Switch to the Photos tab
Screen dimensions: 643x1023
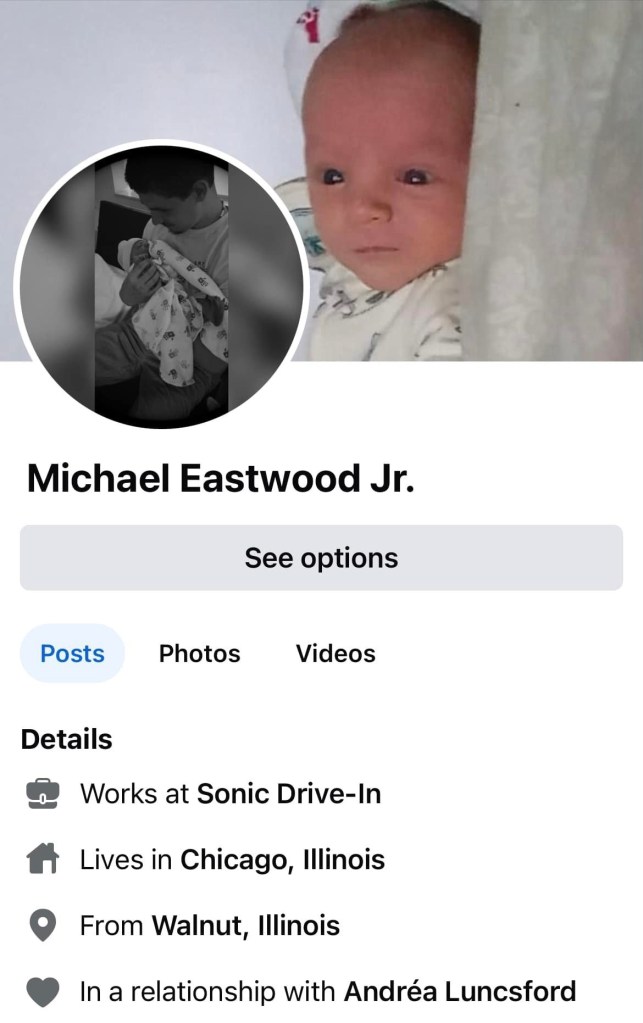(x=200, y=654)
